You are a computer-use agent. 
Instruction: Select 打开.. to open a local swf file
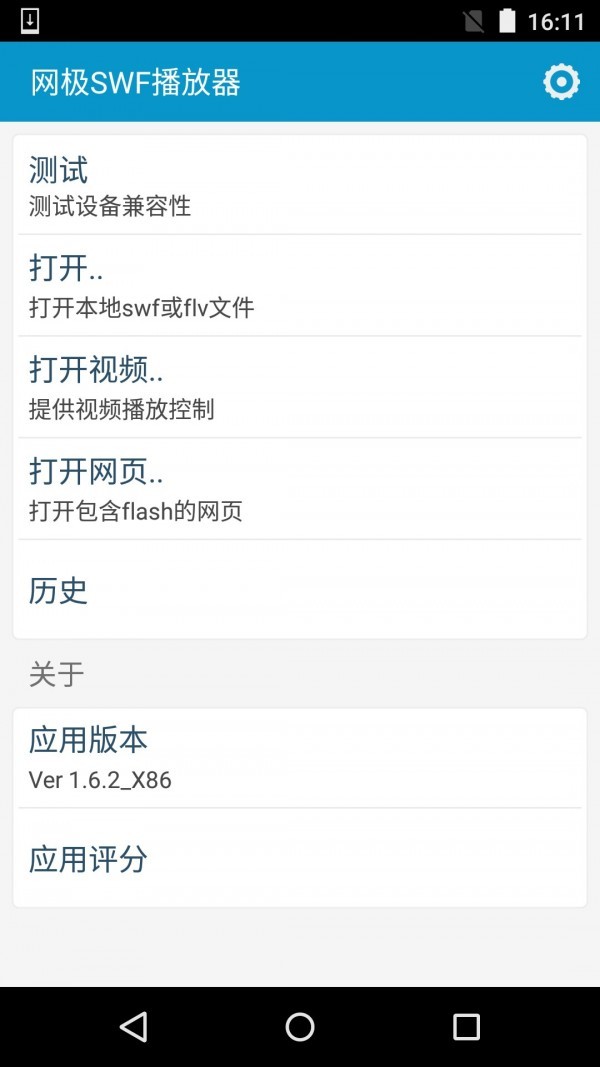300,286
